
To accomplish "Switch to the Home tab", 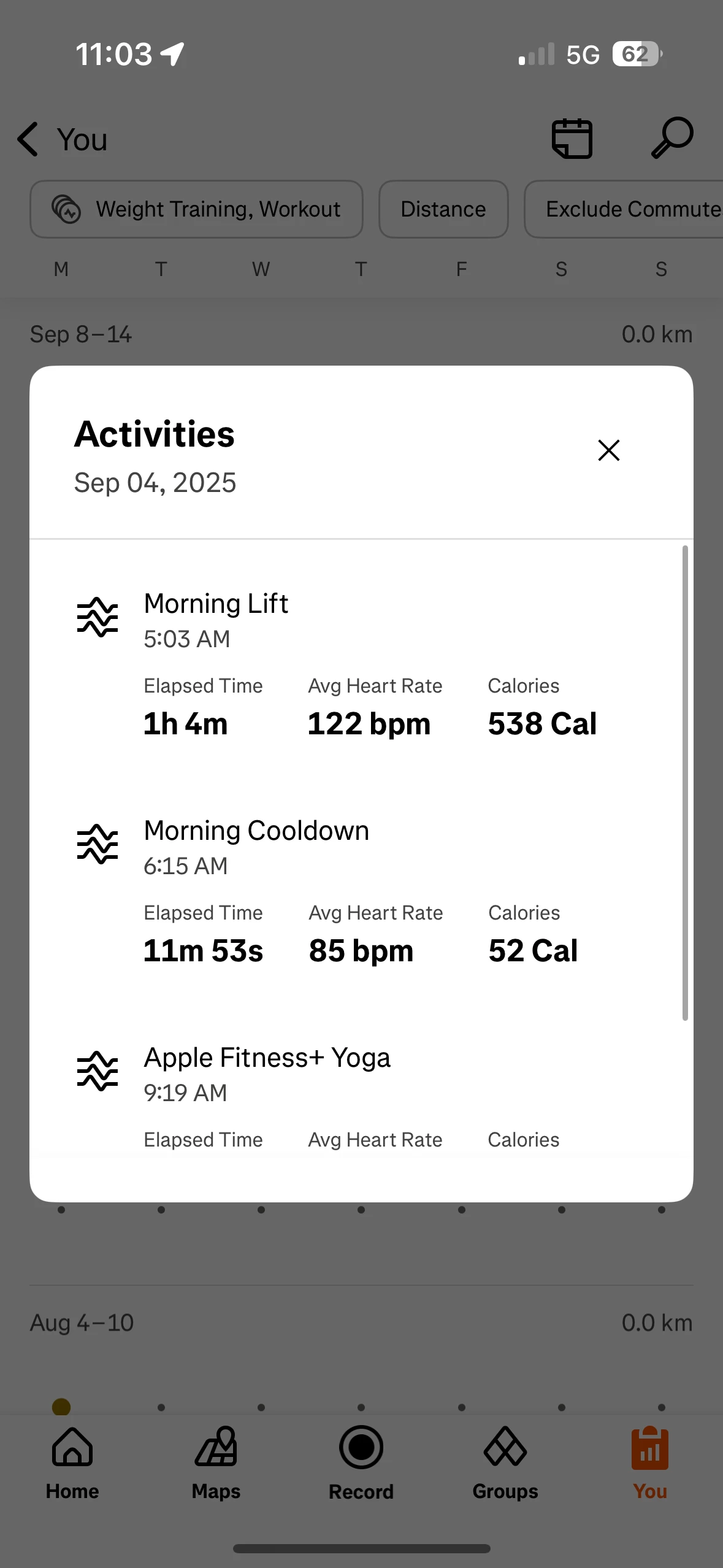I will tap(72, 1463).
